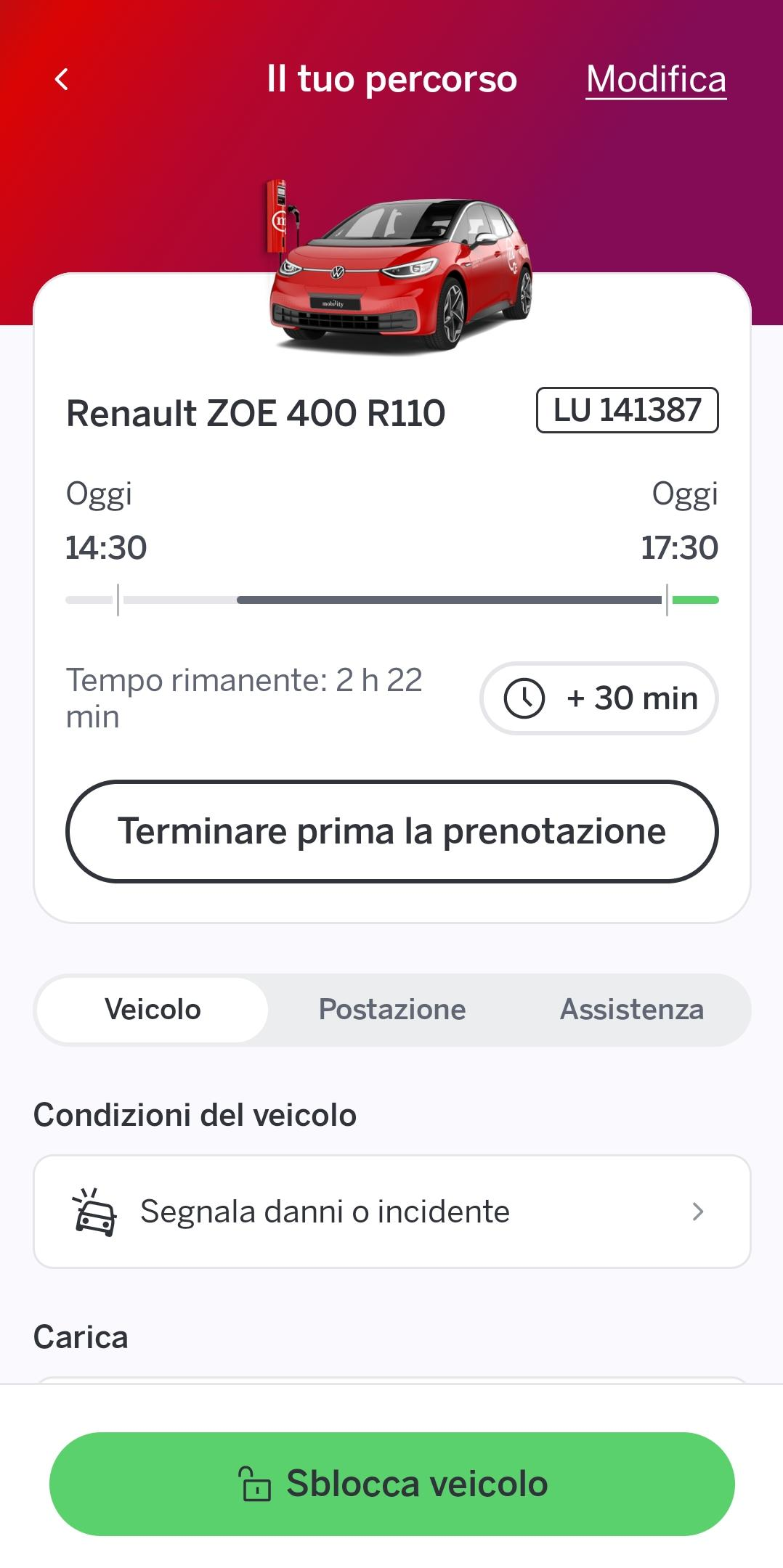Go back using the top-left arrow
The width and height of the screenshot is (783, 1568).
click(x=62, y=79)
